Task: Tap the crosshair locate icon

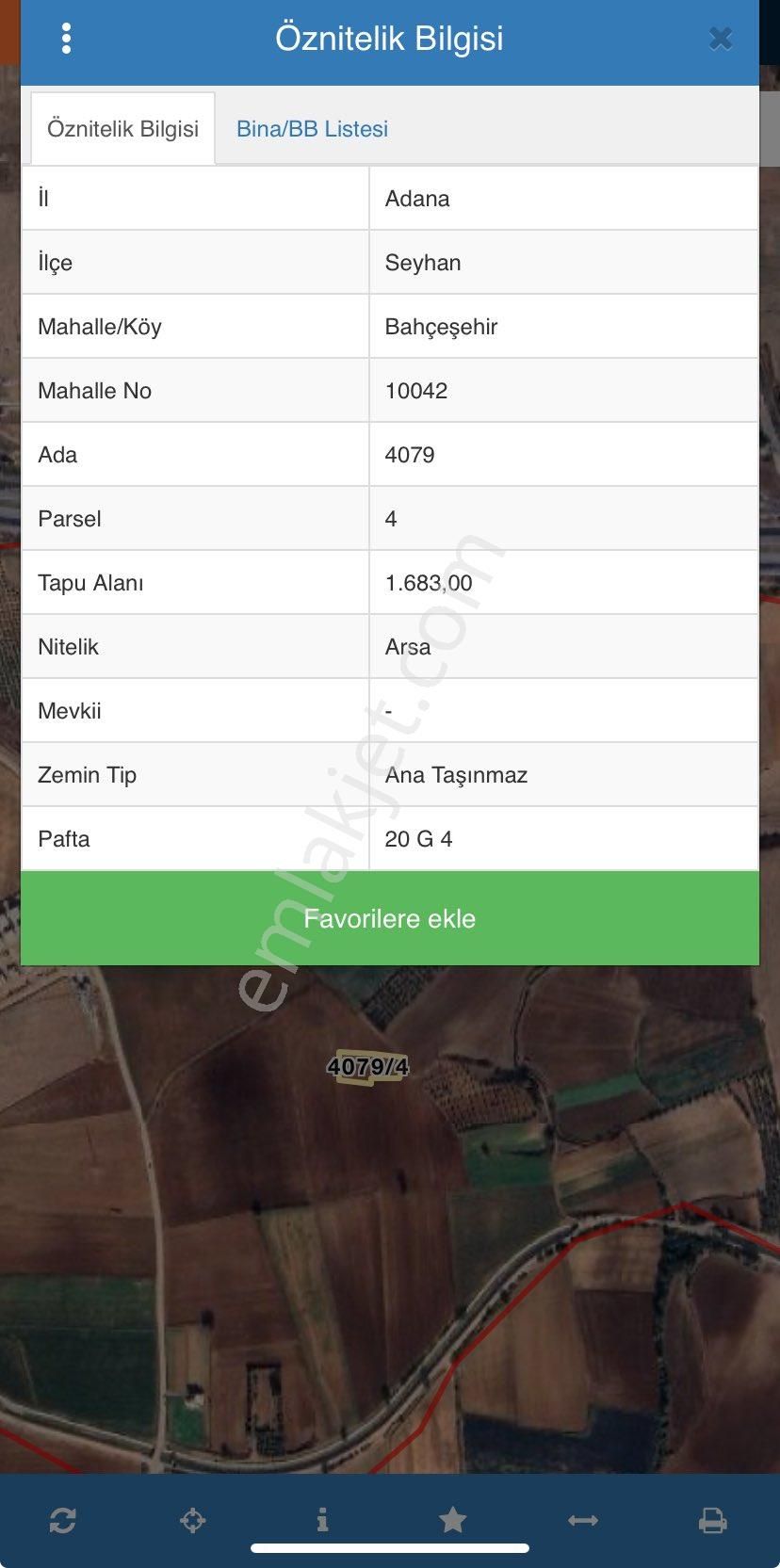Action: [193, 1520]
